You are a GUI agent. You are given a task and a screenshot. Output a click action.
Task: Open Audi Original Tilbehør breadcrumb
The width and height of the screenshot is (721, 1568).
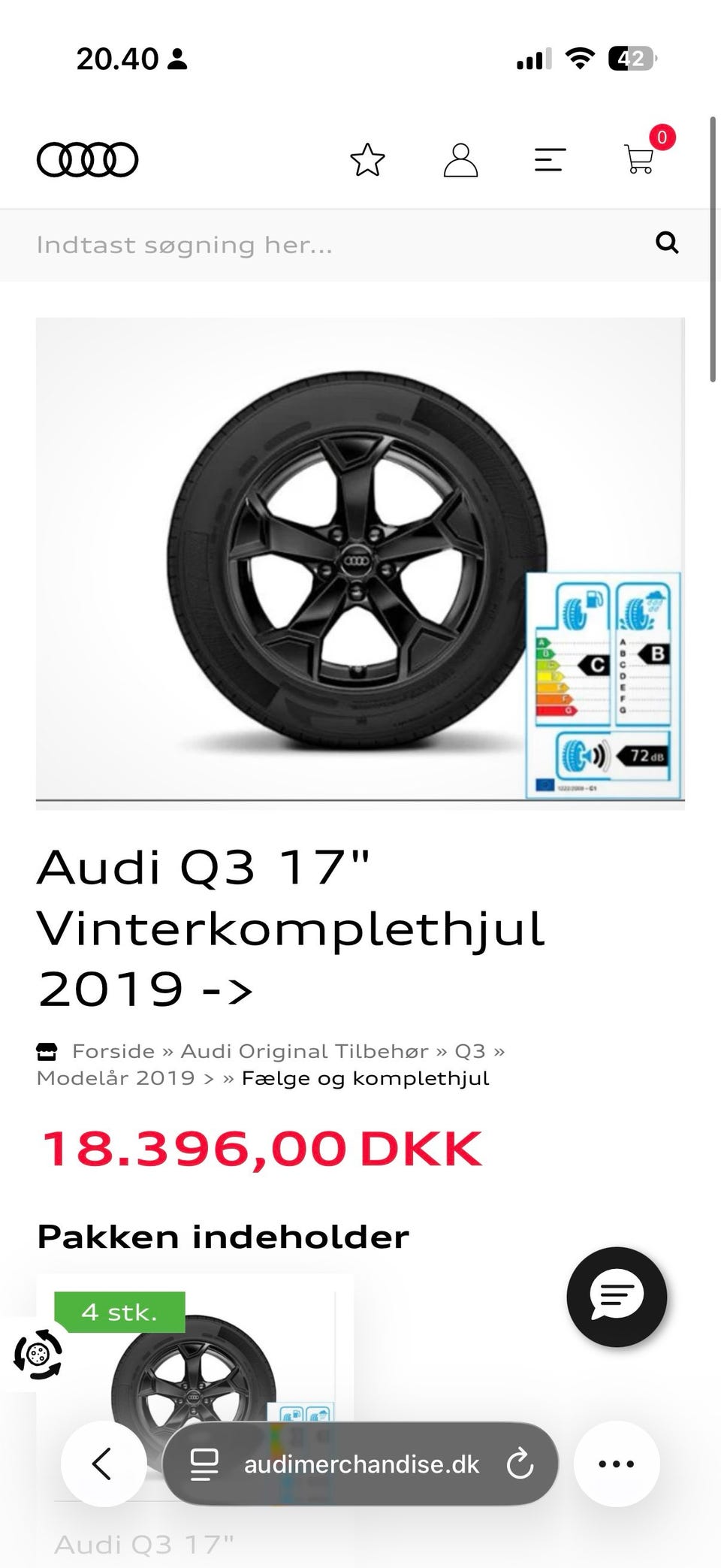(x=304, y=1051)
